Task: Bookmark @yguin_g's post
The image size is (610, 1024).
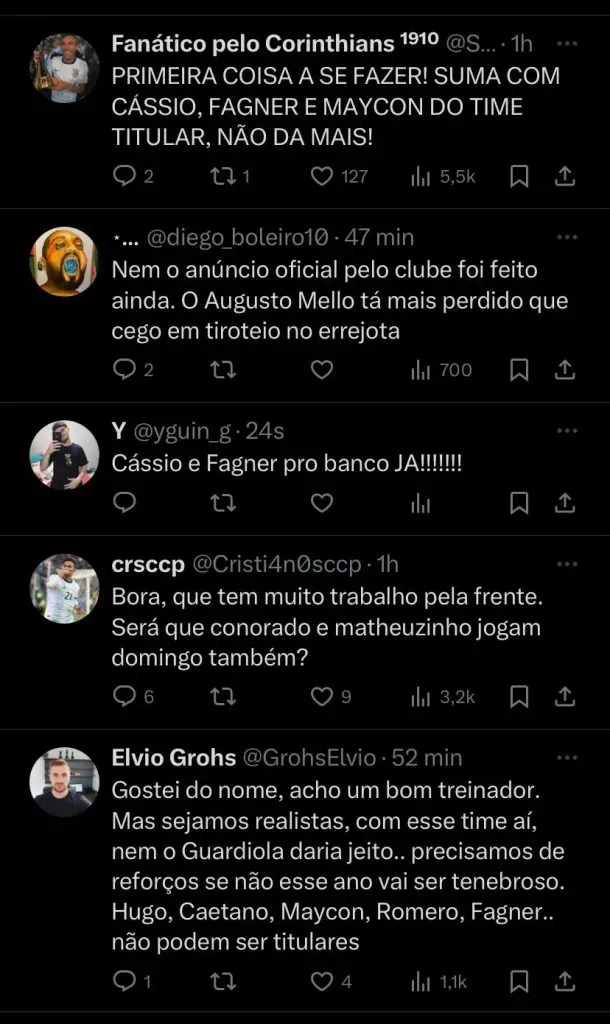Action: [x=519, y=503]
